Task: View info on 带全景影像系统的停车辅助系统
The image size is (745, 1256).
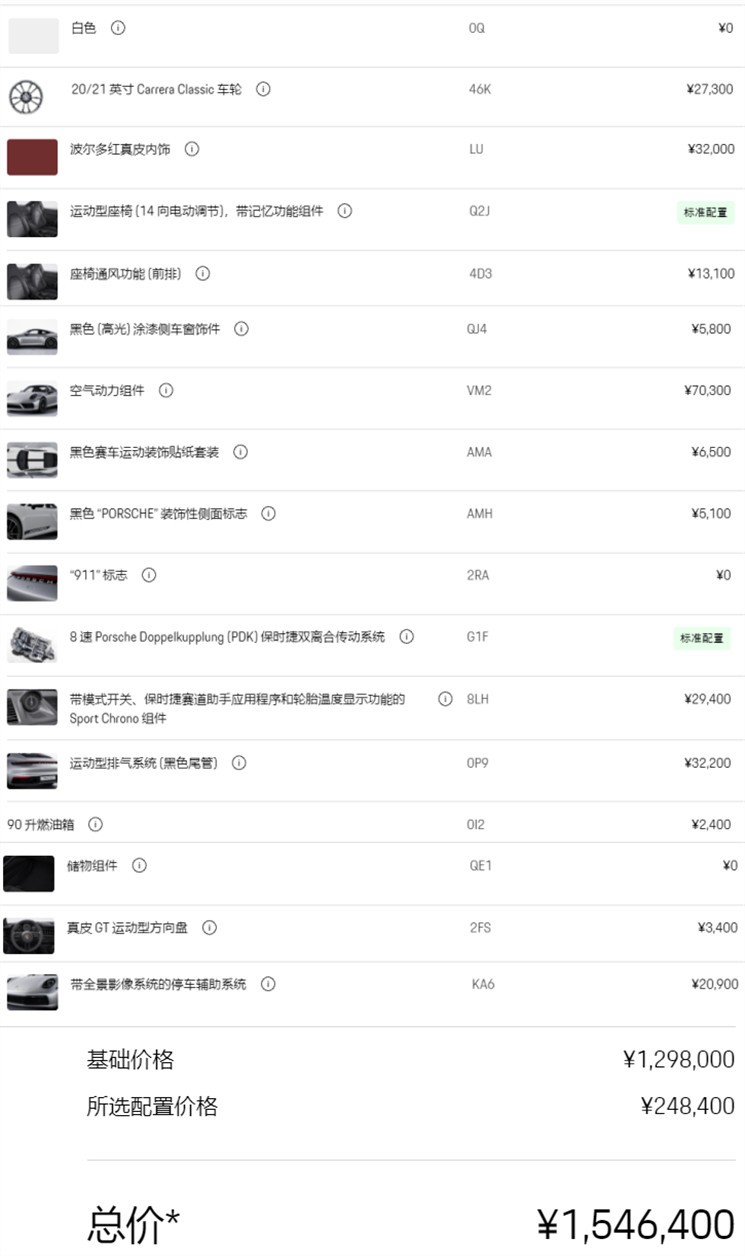Action: pos(268,984)
